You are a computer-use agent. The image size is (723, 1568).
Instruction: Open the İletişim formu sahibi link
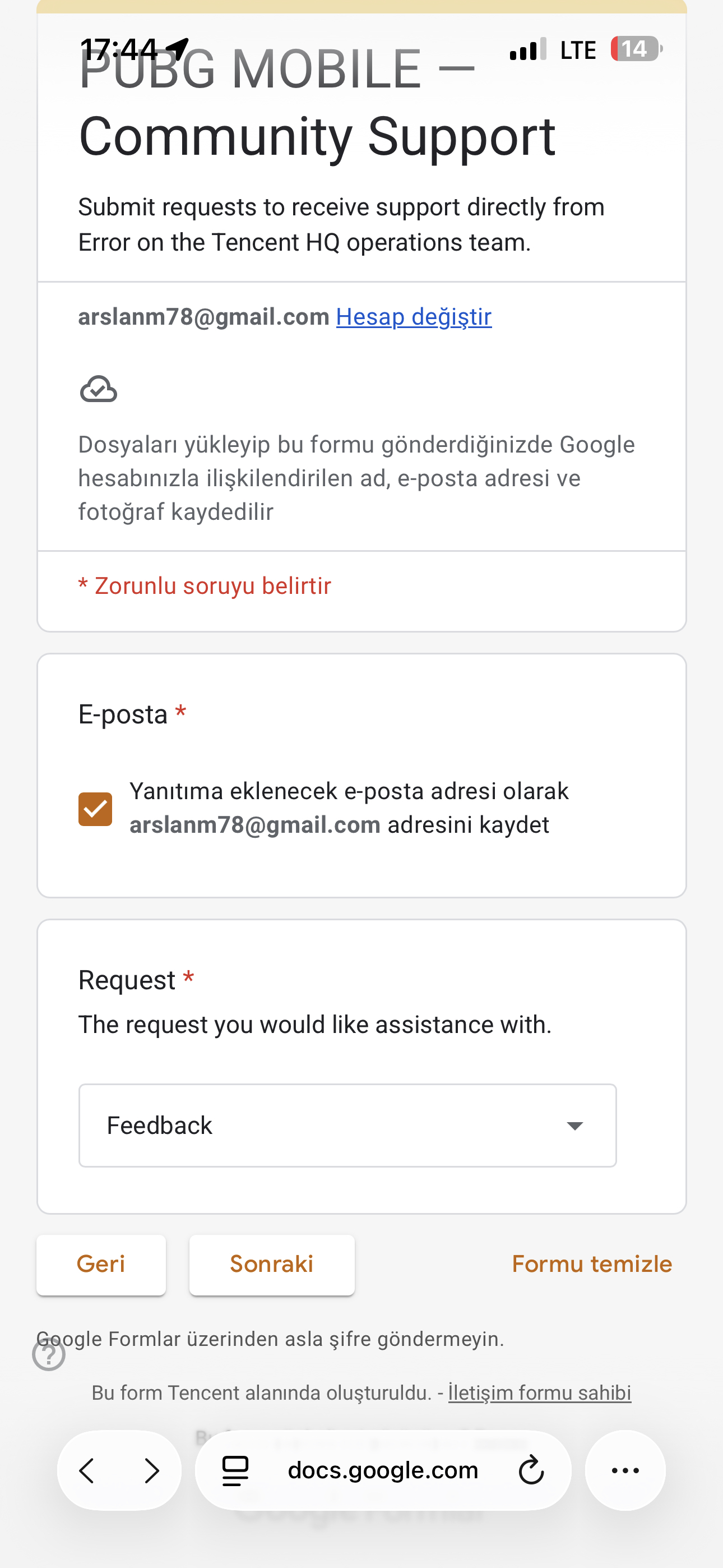point(539,1392)
